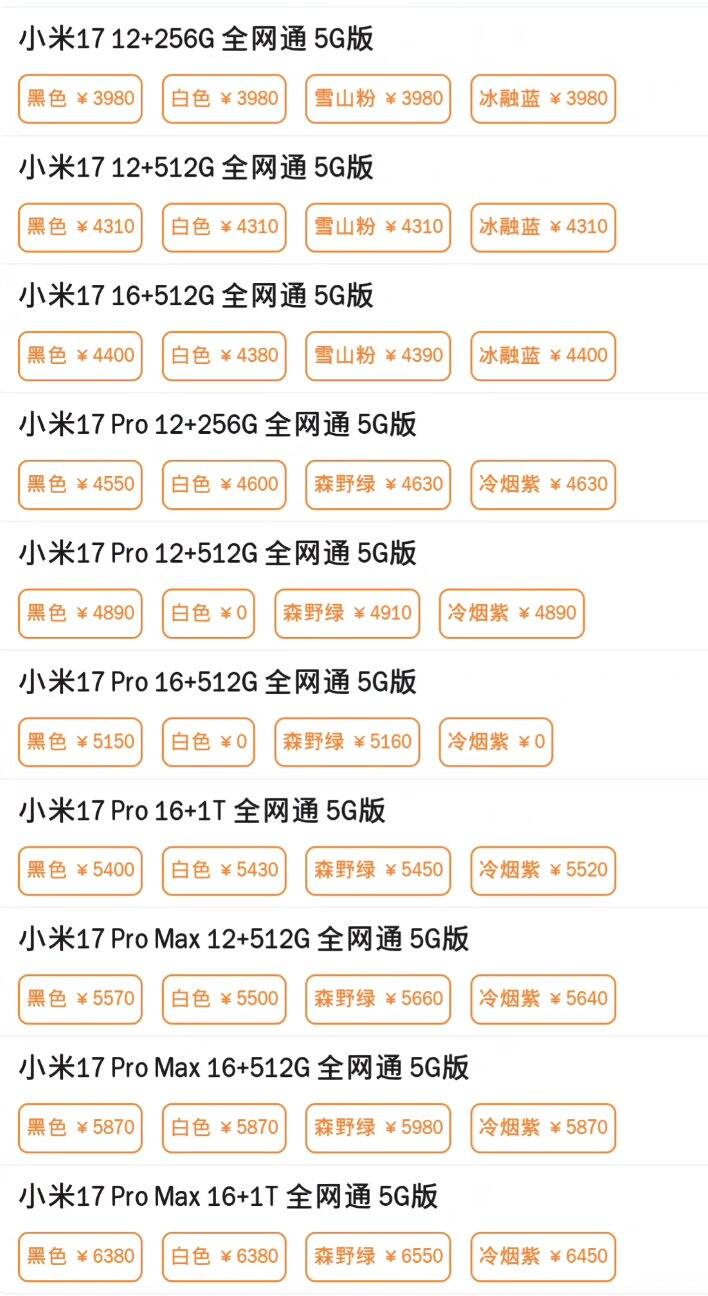This screenshot has width=708, height=1296.
Task: Choose 黑色 ¥5150 for 小米17 Pro 16+512G
Action: (x=80, y=742)
